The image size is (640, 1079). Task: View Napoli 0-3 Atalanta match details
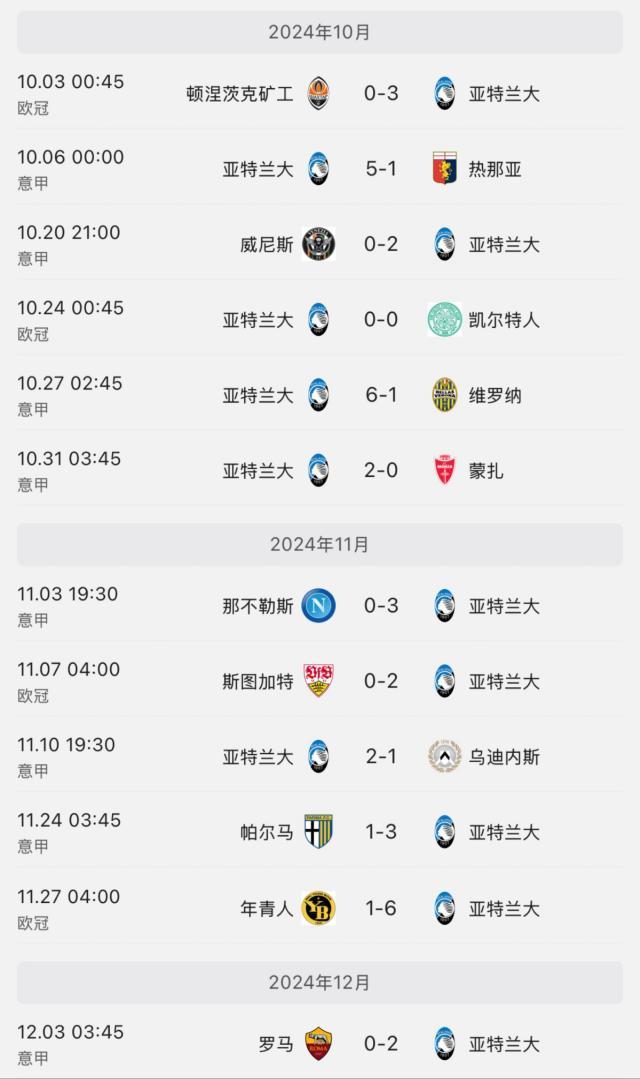[380, 606]
